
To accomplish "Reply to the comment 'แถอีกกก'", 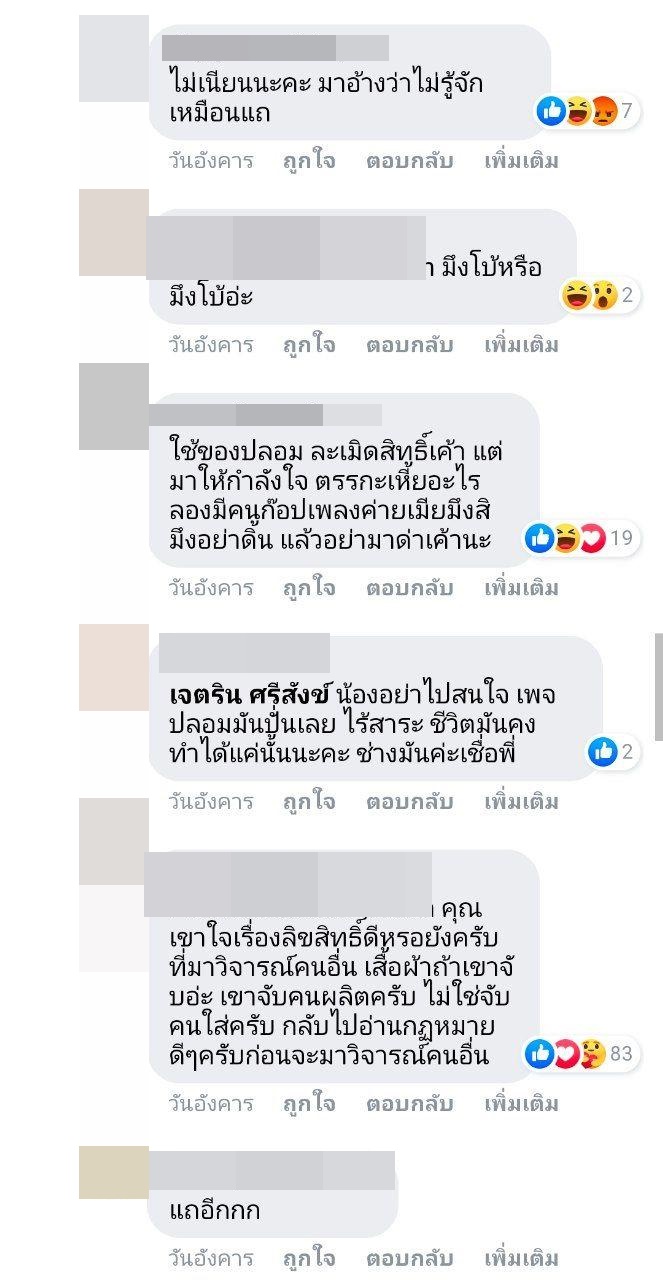I will coord(410,1258).
